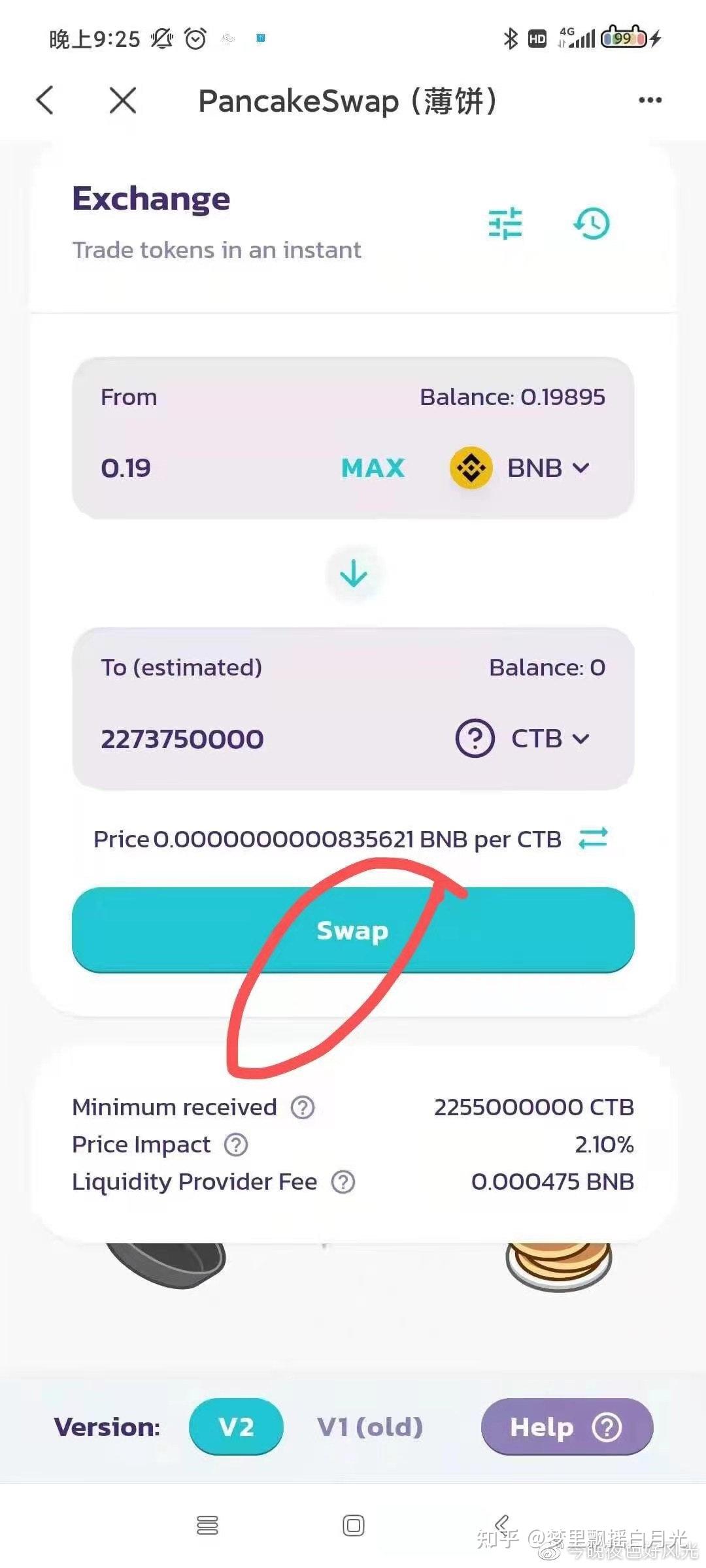Open the Help button
This screenshot has width=706, height=1568.
click(x=567, y=1427)
